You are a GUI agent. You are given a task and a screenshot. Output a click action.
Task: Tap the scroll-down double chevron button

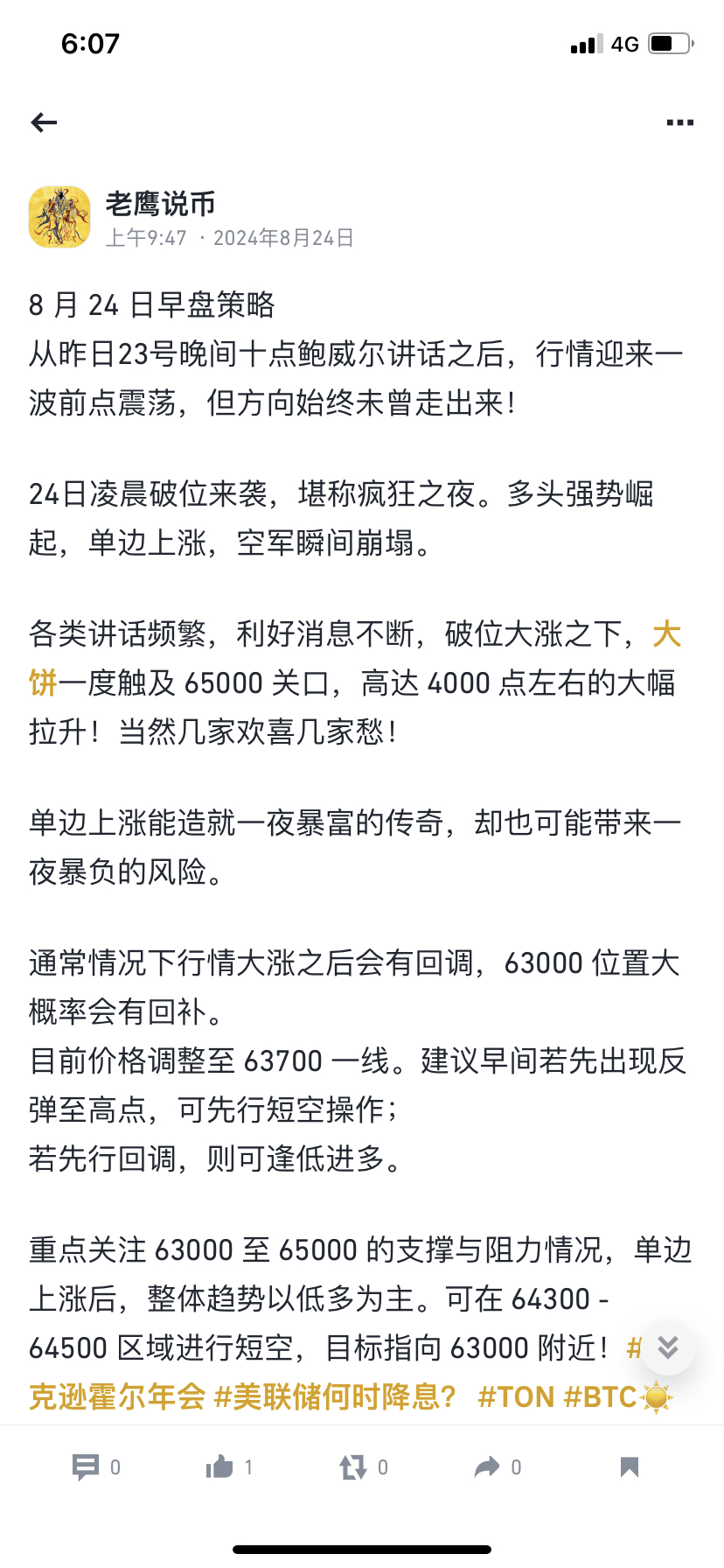[668, 1347]
